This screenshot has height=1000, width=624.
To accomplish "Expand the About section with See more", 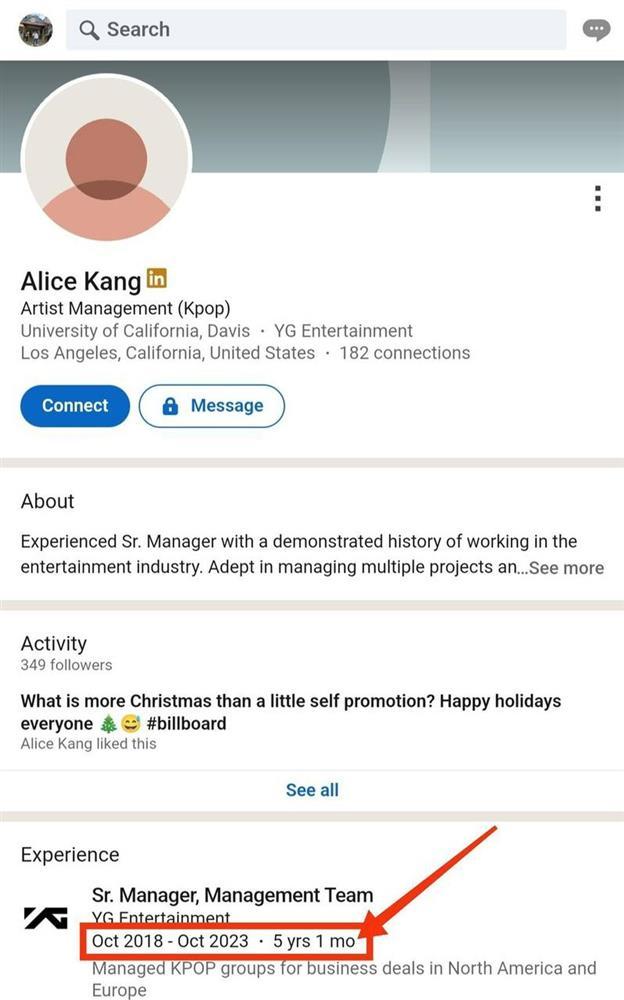I will (x=566, y=568).
